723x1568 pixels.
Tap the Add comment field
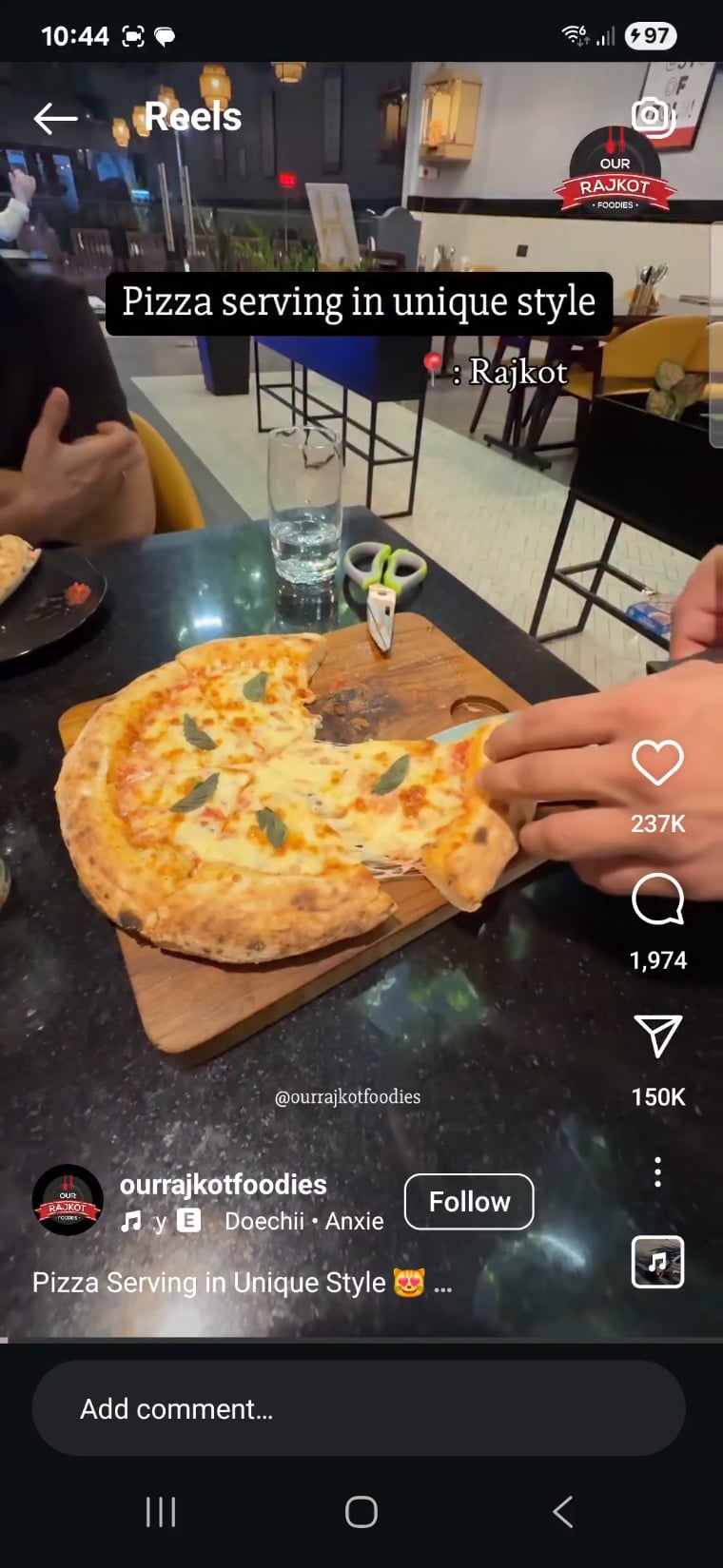click(359, 1408)
